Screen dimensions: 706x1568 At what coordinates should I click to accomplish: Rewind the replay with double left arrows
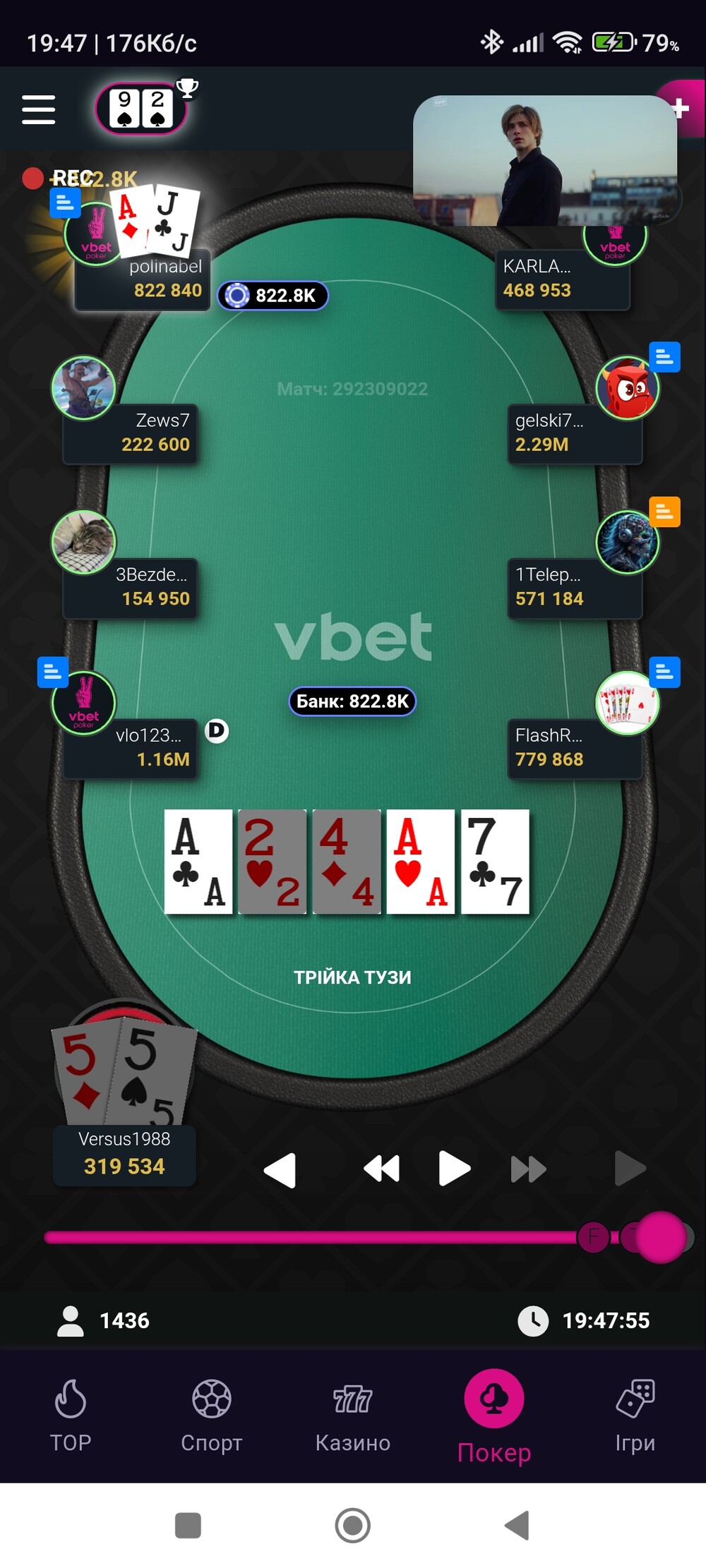[381, 1169]
